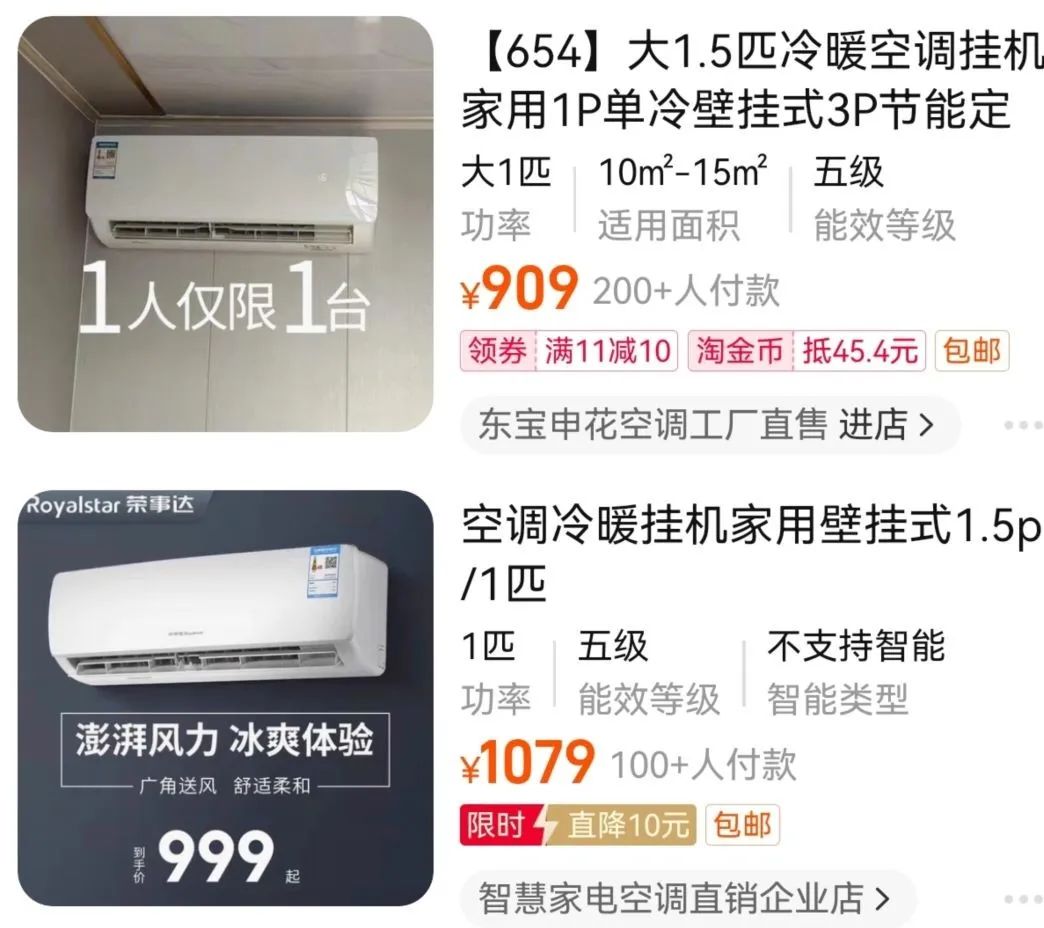
Task: Enter the 东宝申花空调工厂直售 store
Action: point(710,425)
